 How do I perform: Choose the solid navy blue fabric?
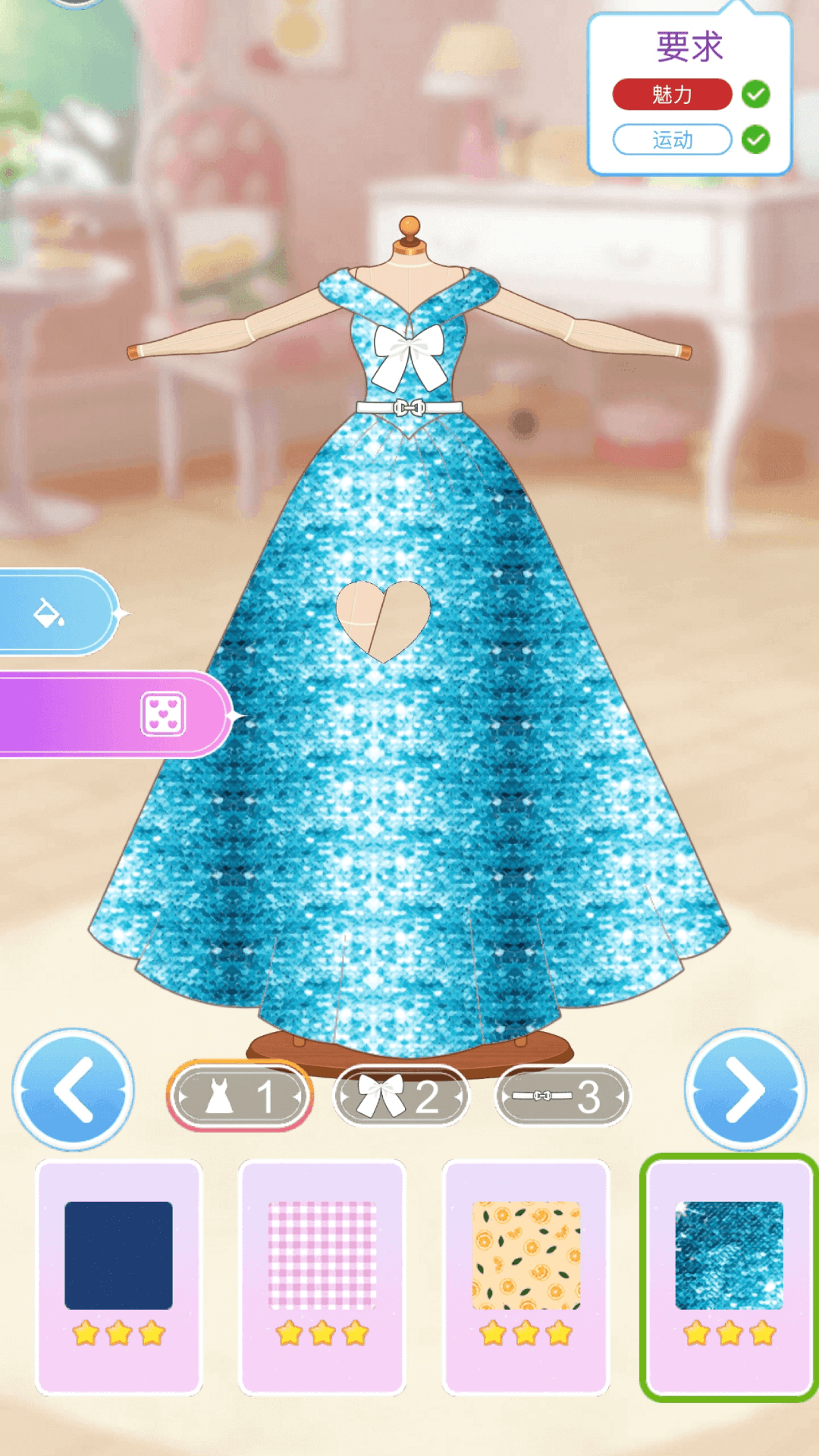click(119, 1277)
